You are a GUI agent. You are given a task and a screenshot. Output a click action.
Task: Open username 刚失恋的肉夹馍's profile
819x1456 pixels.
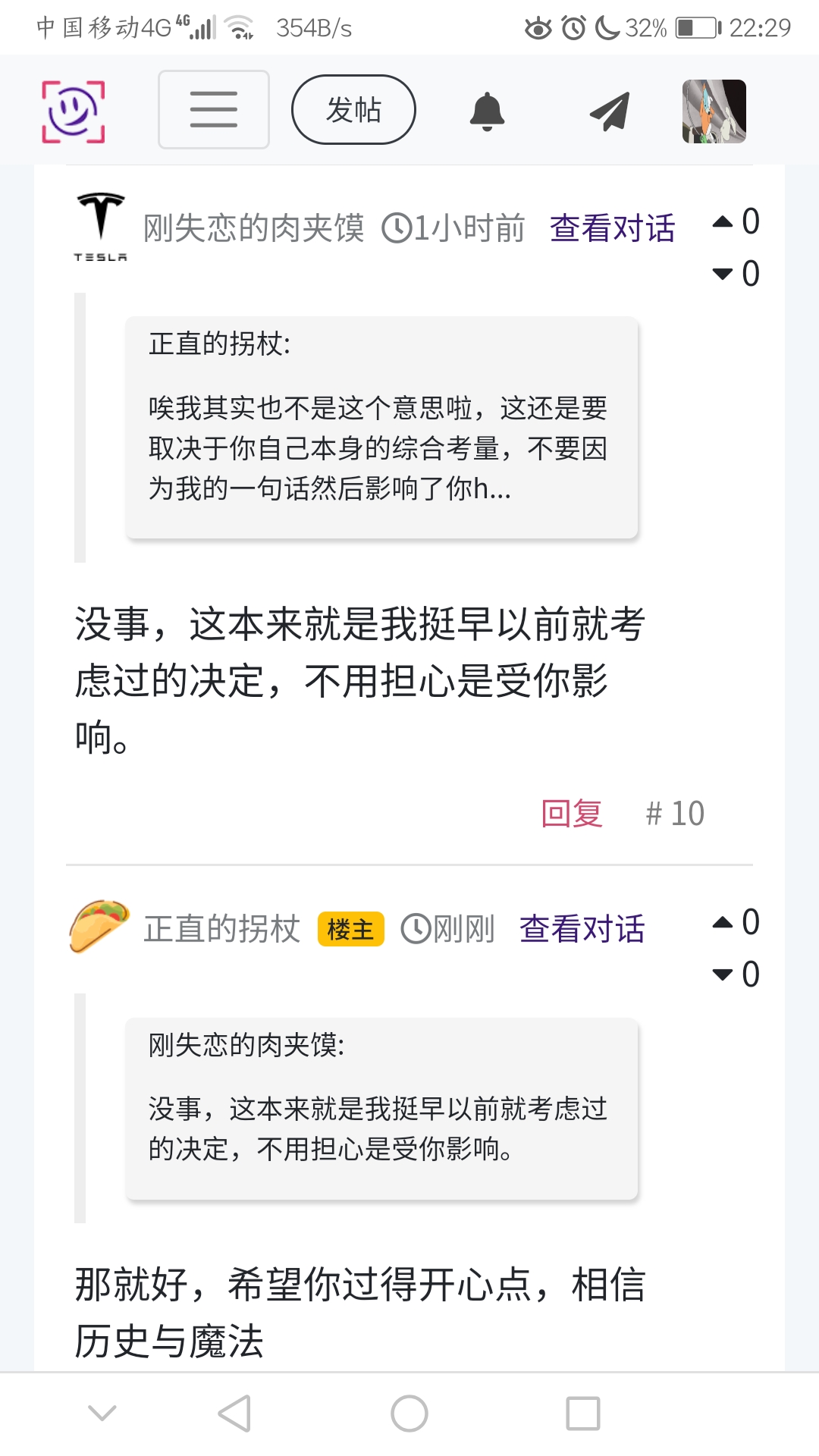tap(254, 228)
